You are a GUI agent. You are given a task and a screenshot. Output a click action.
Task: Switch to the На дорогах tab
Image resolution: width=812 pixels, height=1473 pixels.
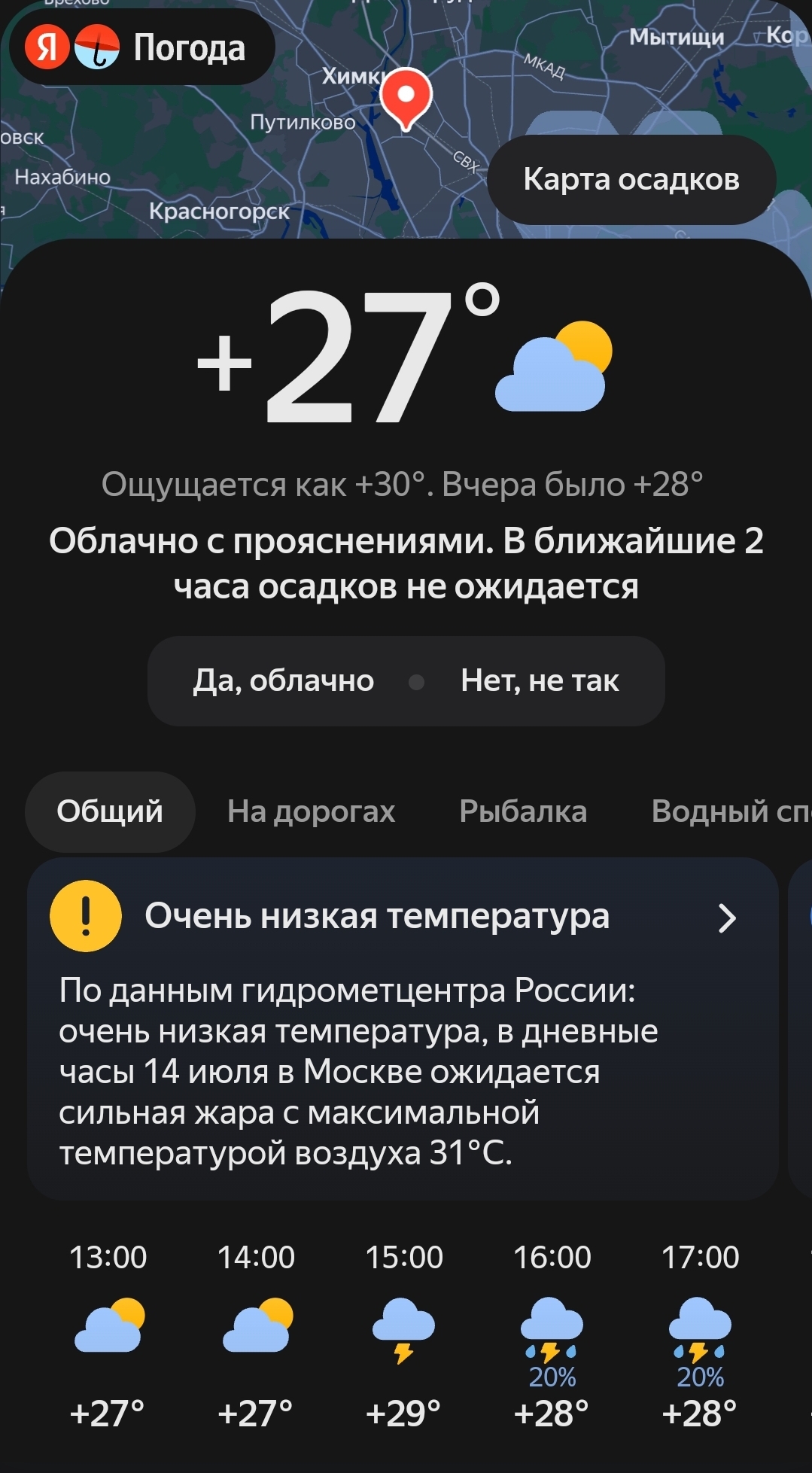pyautogui.click(x=311, y=811)
